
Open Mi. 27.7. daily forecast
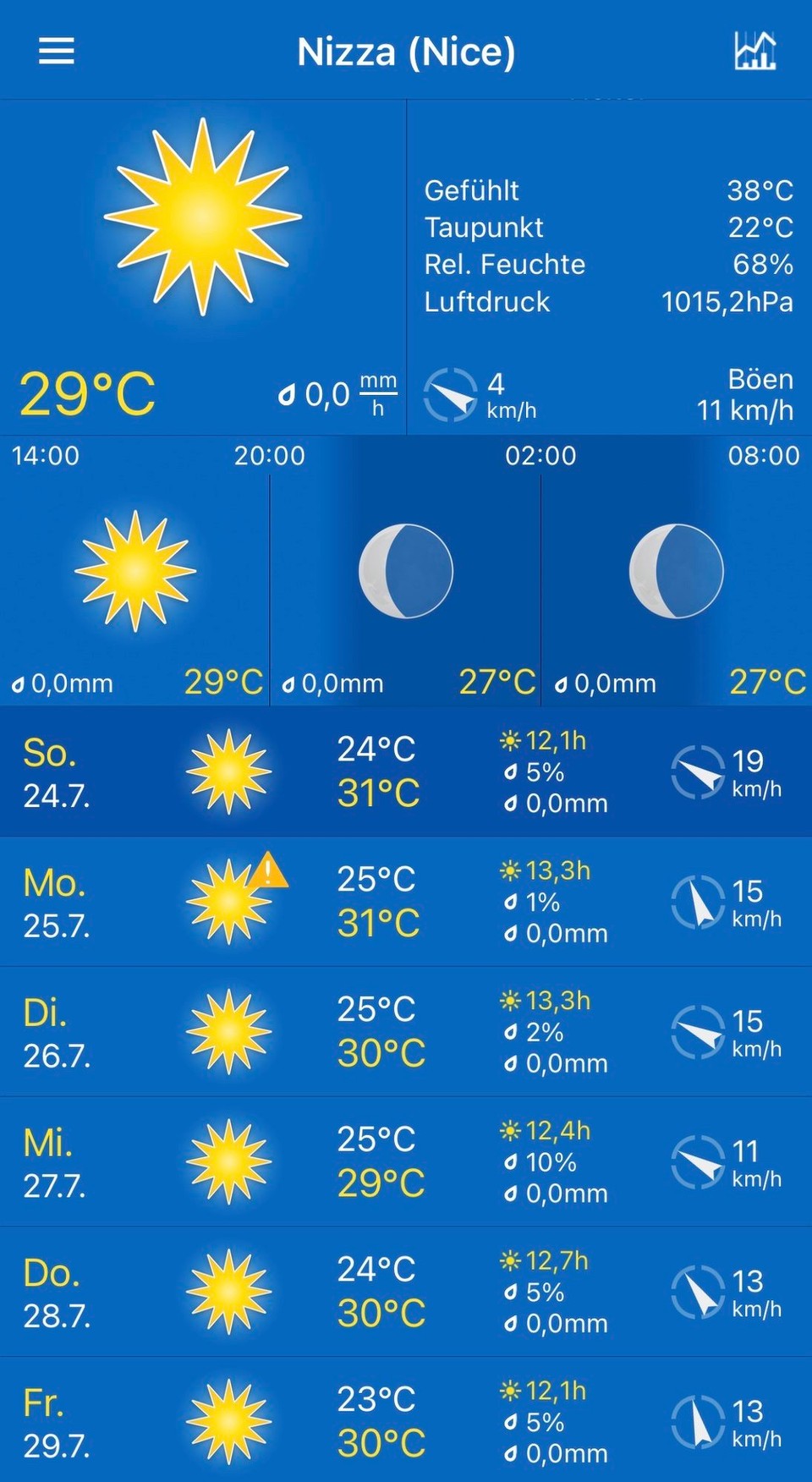[406, 1162]
